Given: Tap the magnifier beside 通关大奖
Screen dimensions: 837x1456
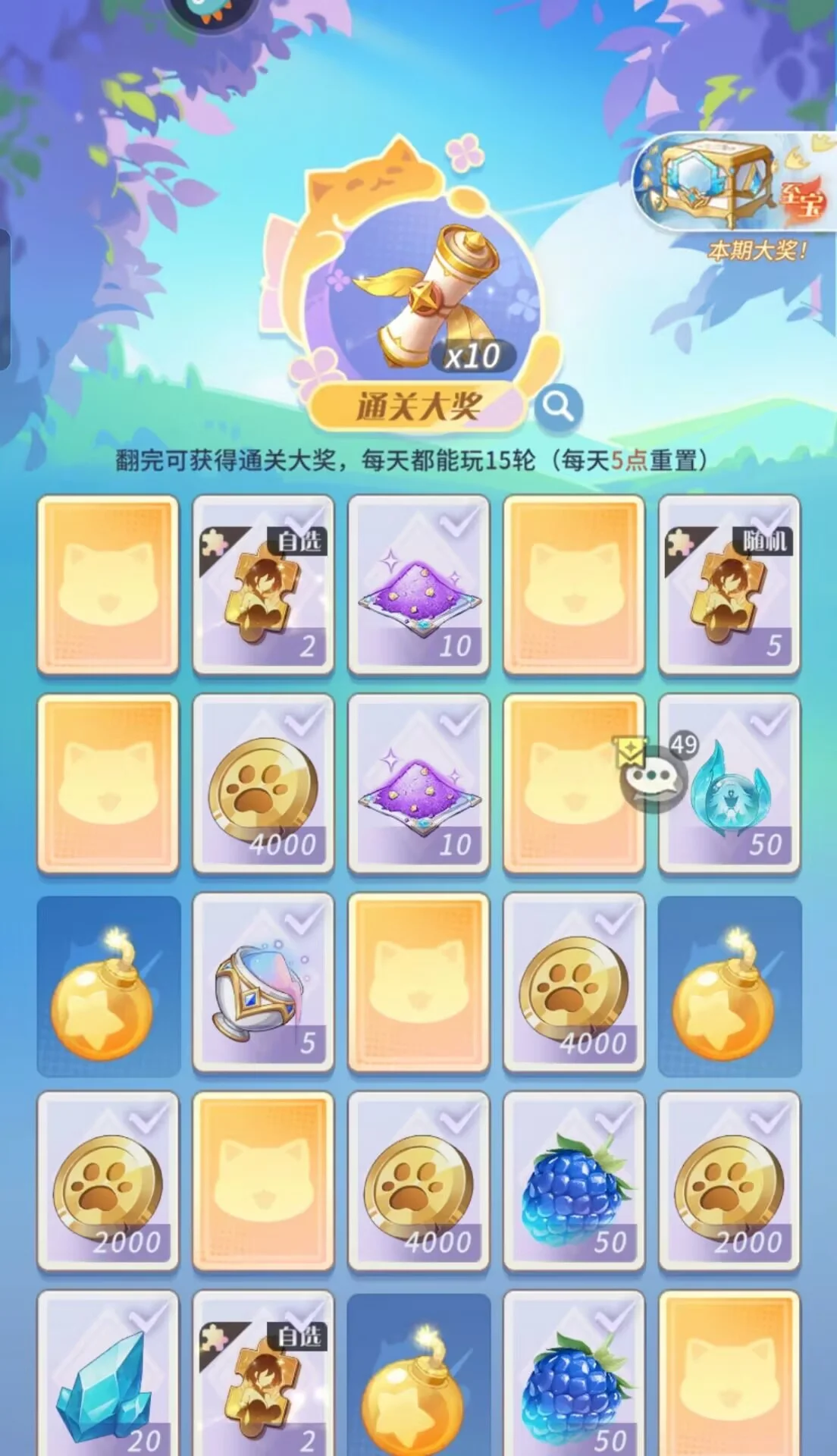Looking at the screenshot, I should [x=559, y=408].
